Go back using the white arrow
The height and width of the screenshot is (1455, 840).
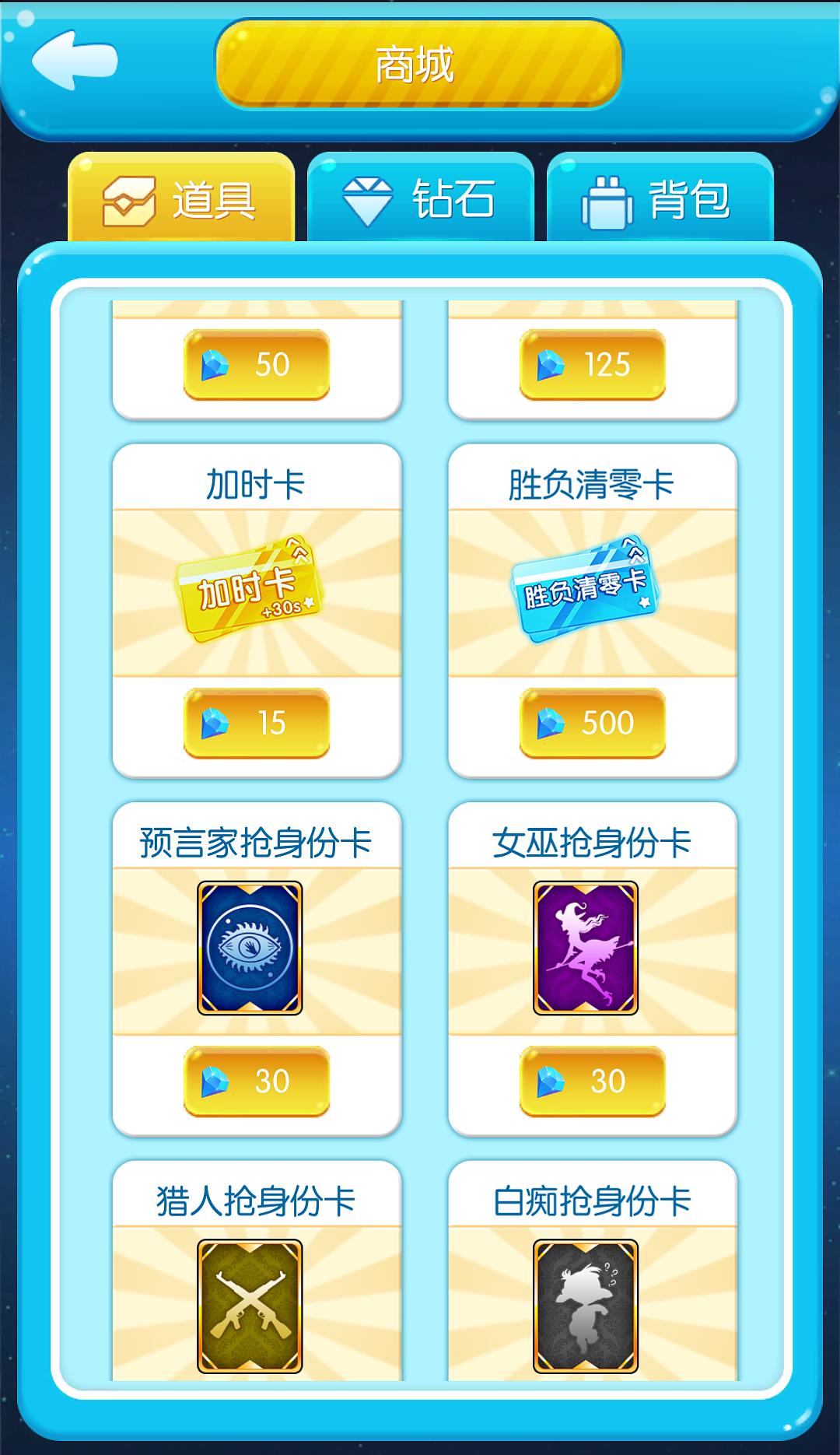point(74,60)
